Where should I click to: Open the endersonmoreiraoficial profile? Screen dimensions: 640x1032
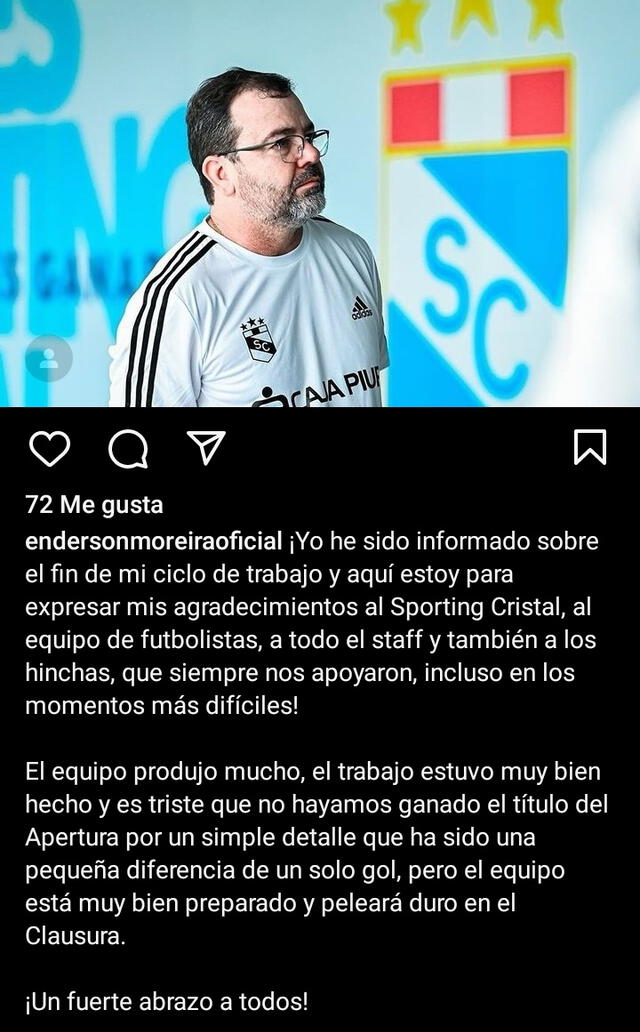pyautogui.click(x=153, y=541)
